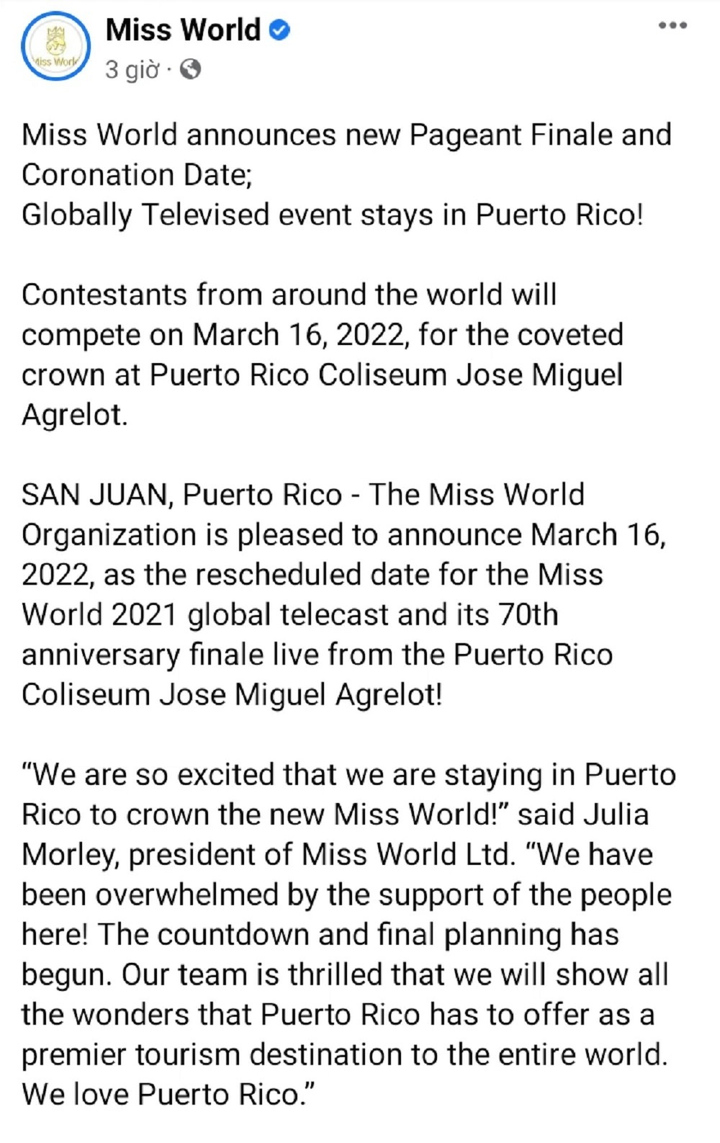Click the Miss World page name

[183, 30]
